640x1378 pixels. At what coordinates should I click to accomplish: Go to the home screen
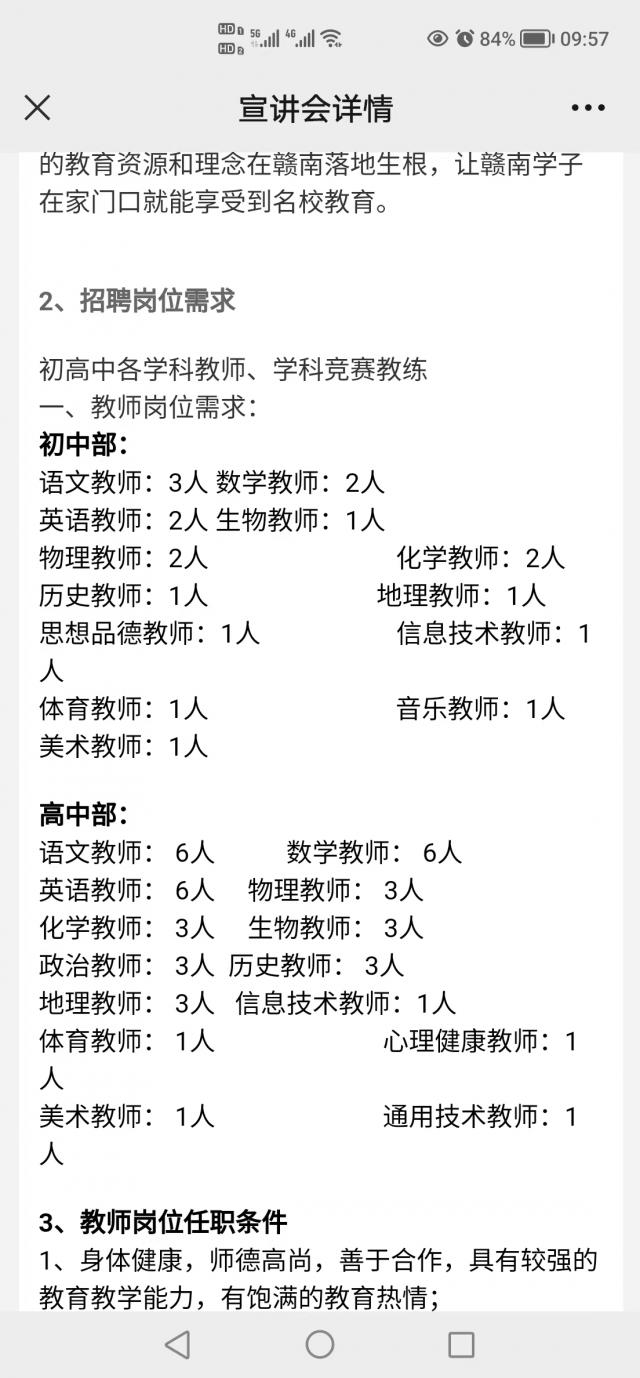click(x=320, y=1344)
